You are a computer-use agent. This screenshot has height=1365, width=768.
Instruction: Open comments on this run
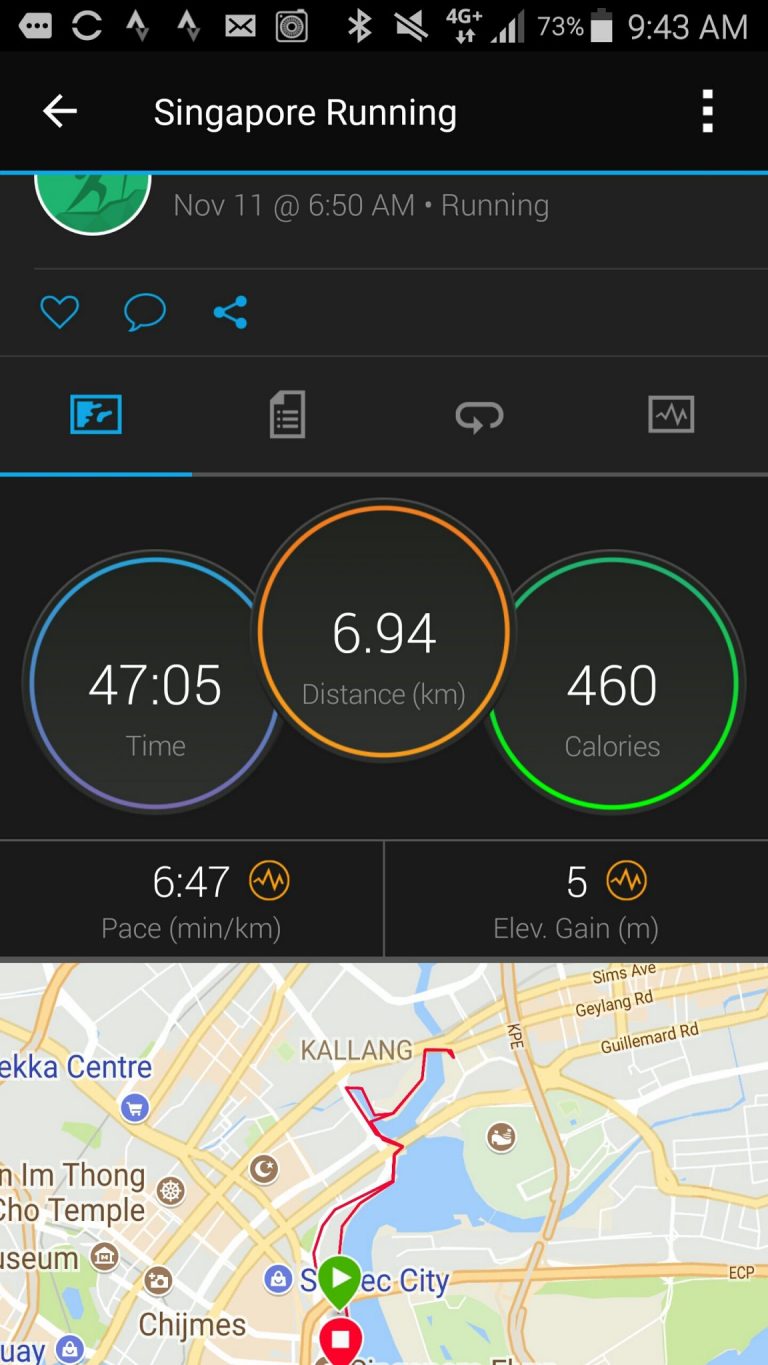tap(145, 313)
